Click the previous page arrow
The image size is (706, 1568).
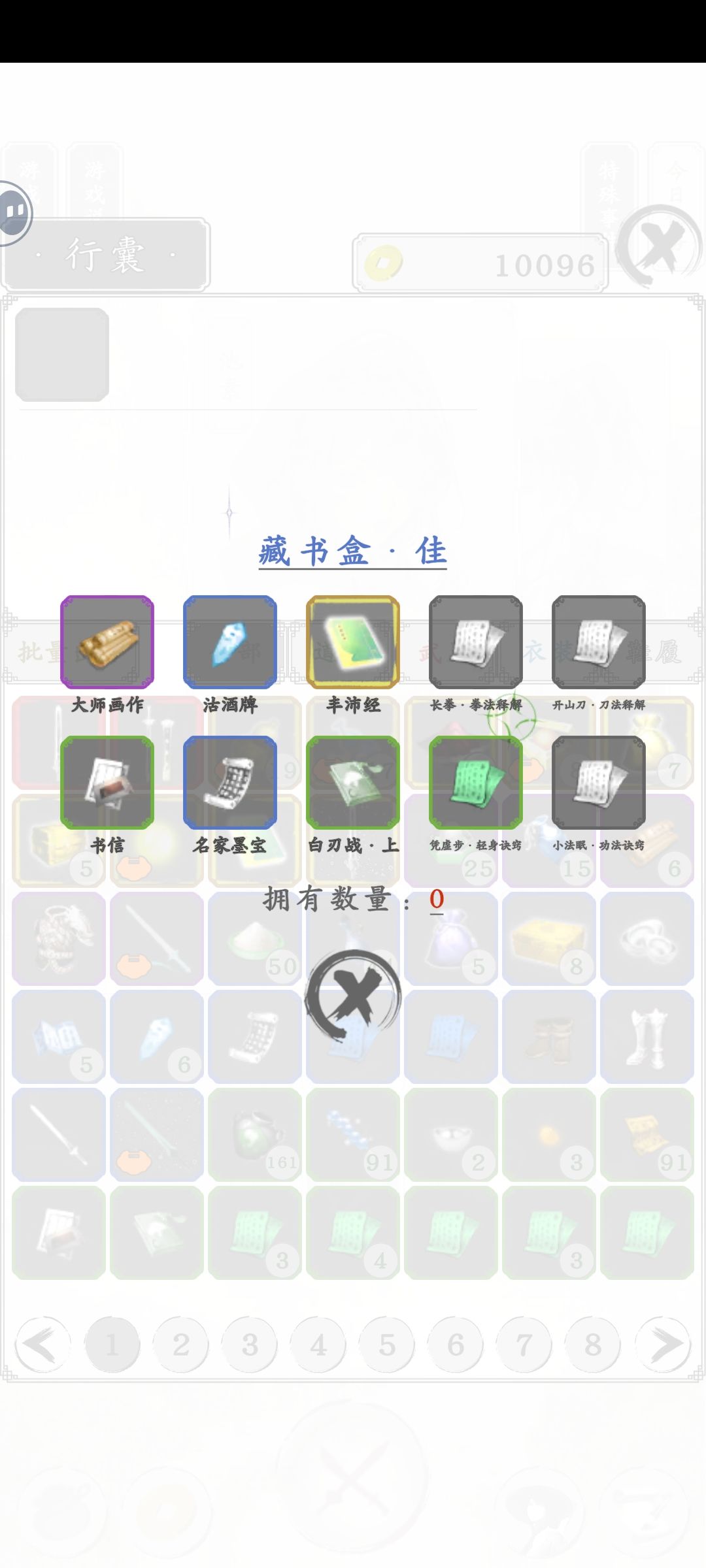click(x=41, y=1345)
